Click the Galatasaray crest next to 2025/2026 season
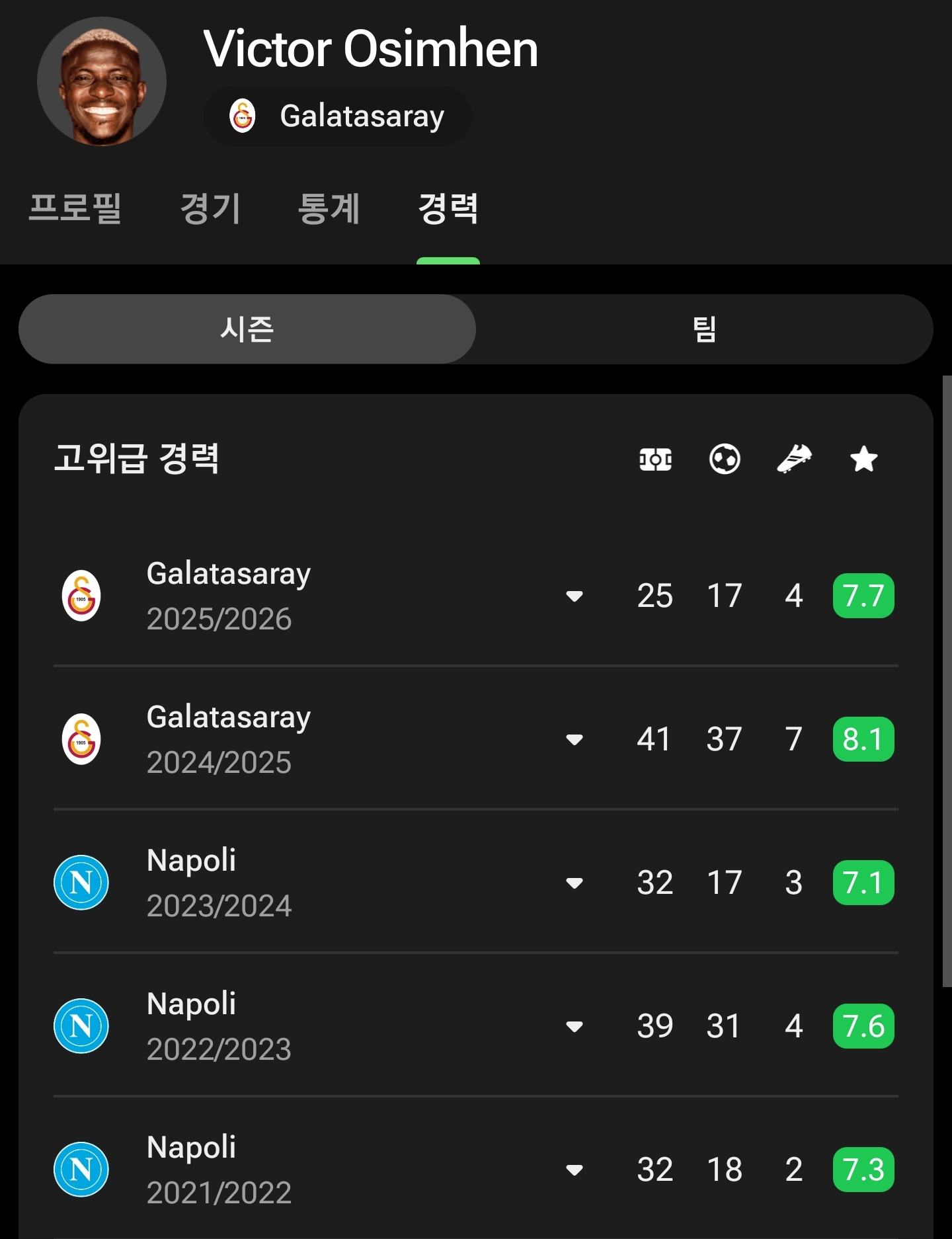 [x=80, y=595]
